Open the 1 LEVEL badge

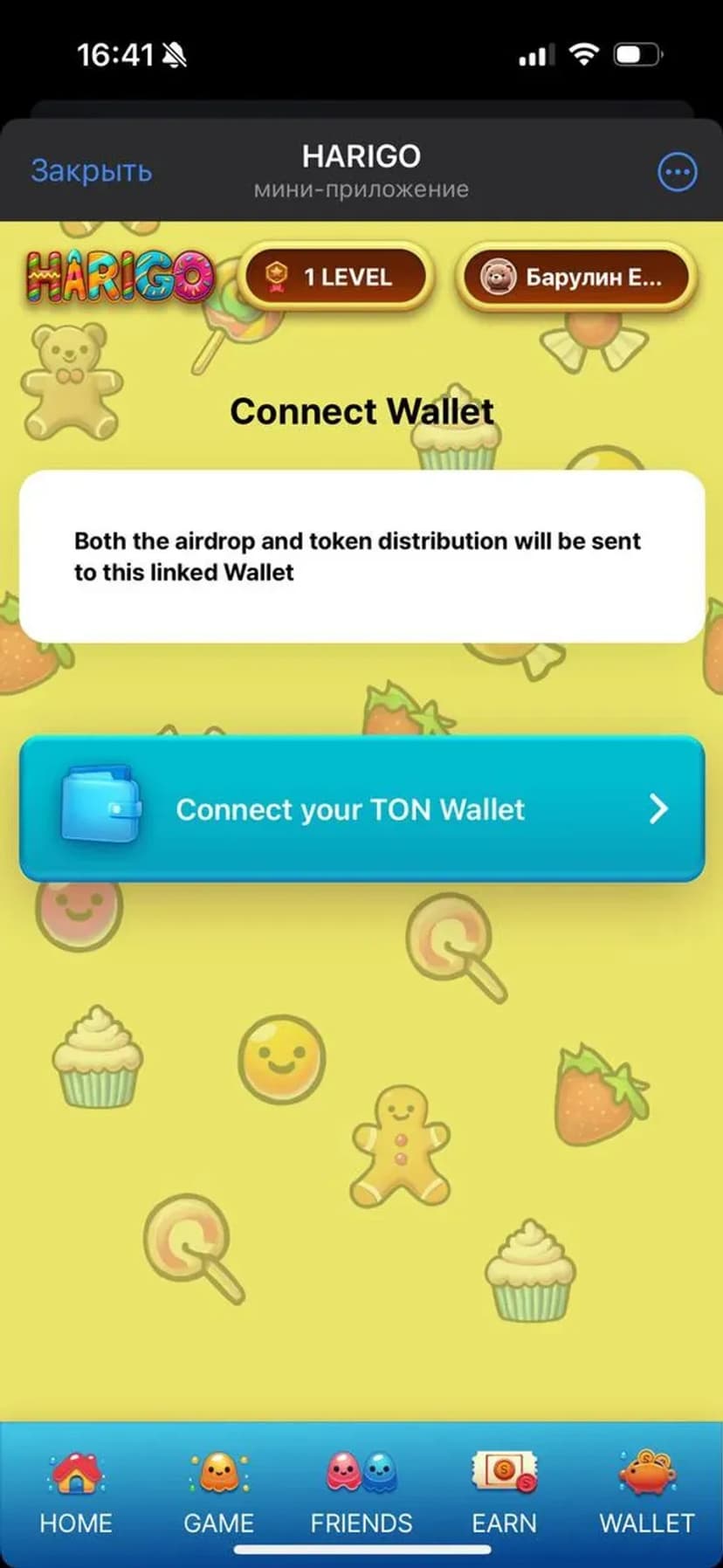tap(334, 278)
